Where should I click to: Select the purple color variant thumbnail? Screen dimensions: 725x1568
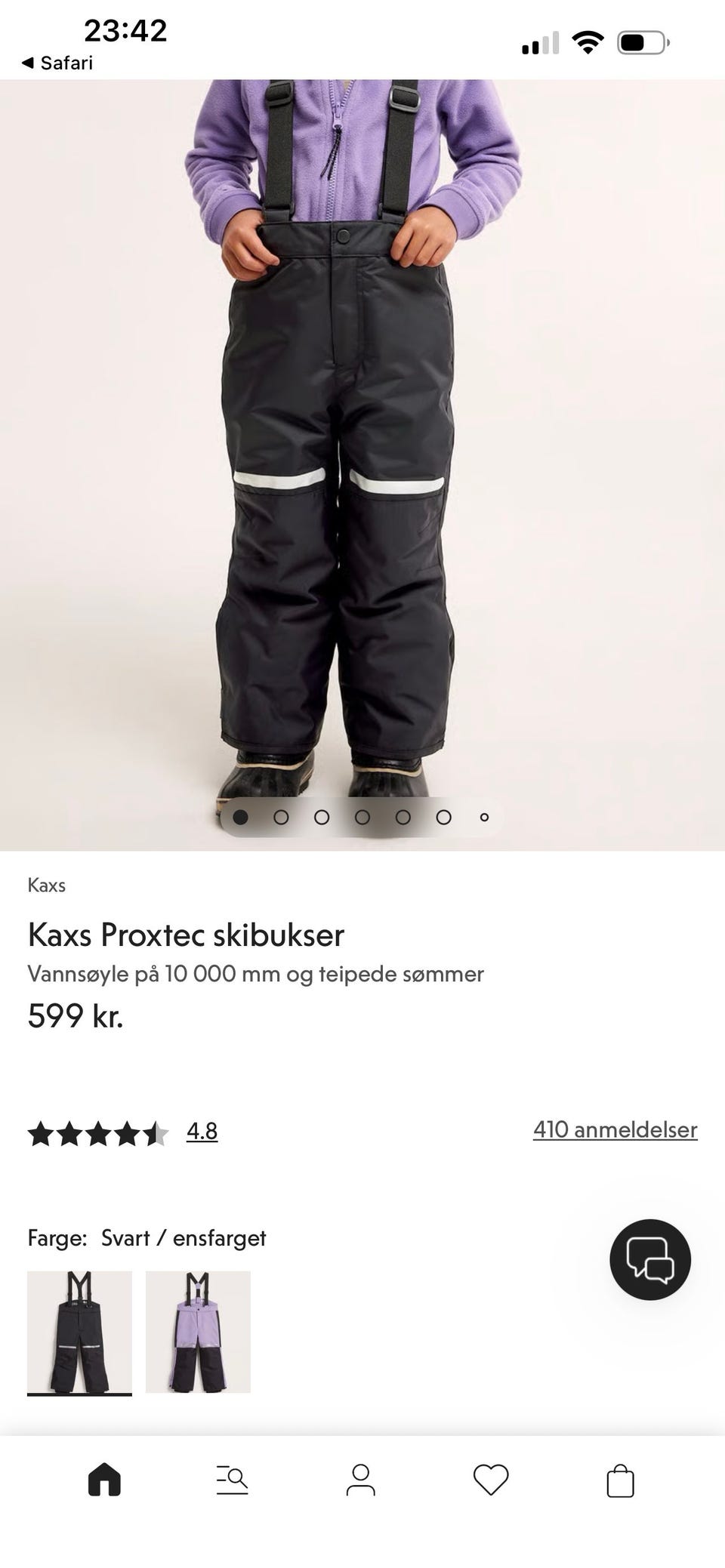coord(198,1332)
